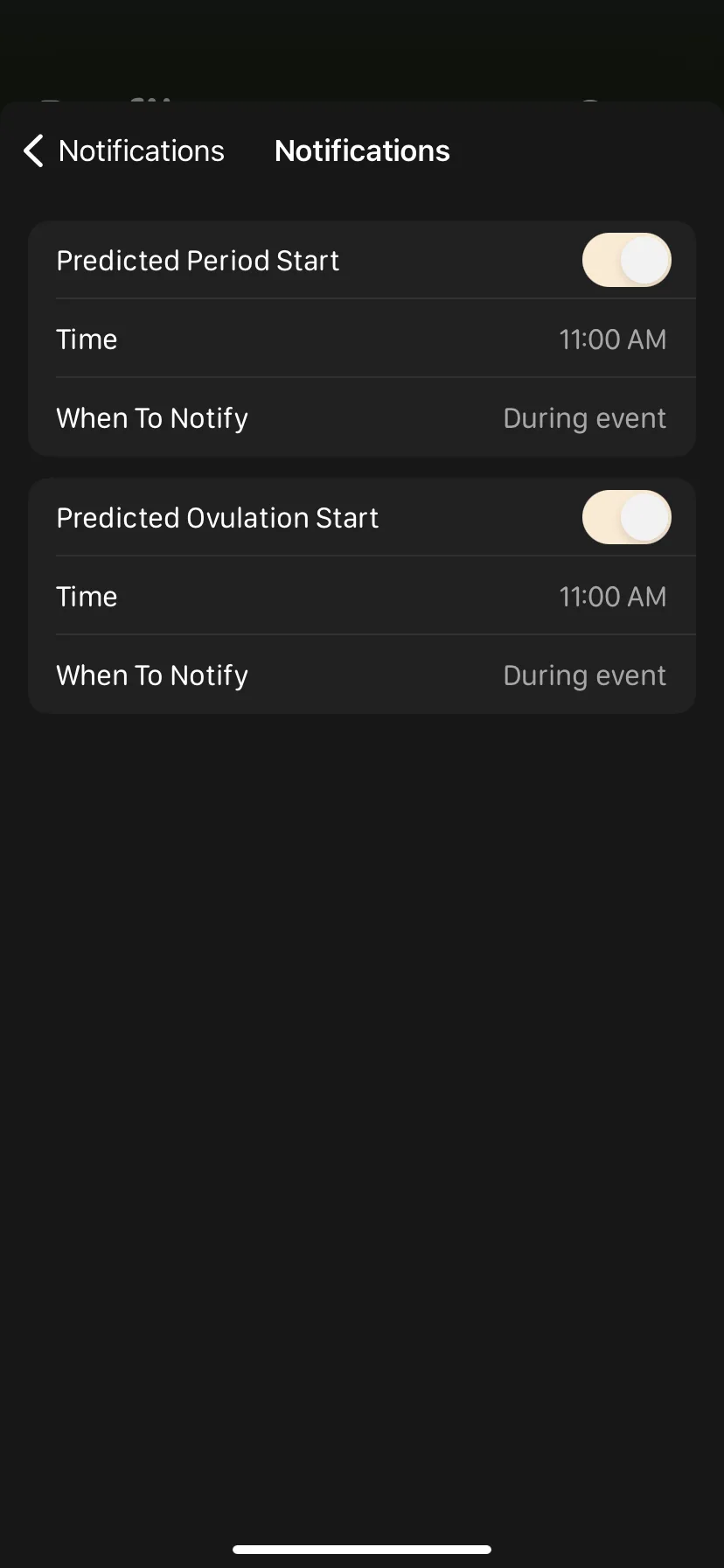Image resolution: width=724 pixels, height=1568 pixels.
Task: Turn off Predicted Ovulation Start notifications
Action: [626, 517]
